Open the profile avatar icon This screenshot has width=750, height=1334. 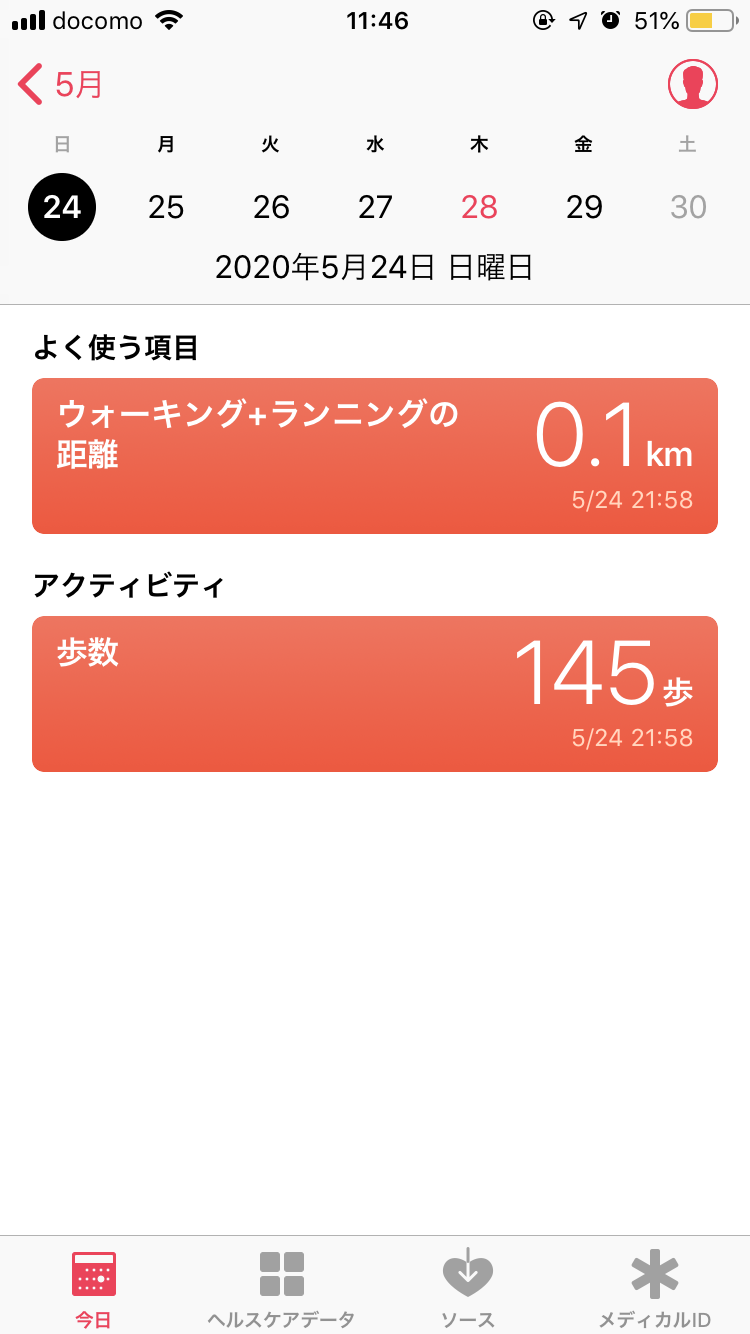click(x=693, y=84)
